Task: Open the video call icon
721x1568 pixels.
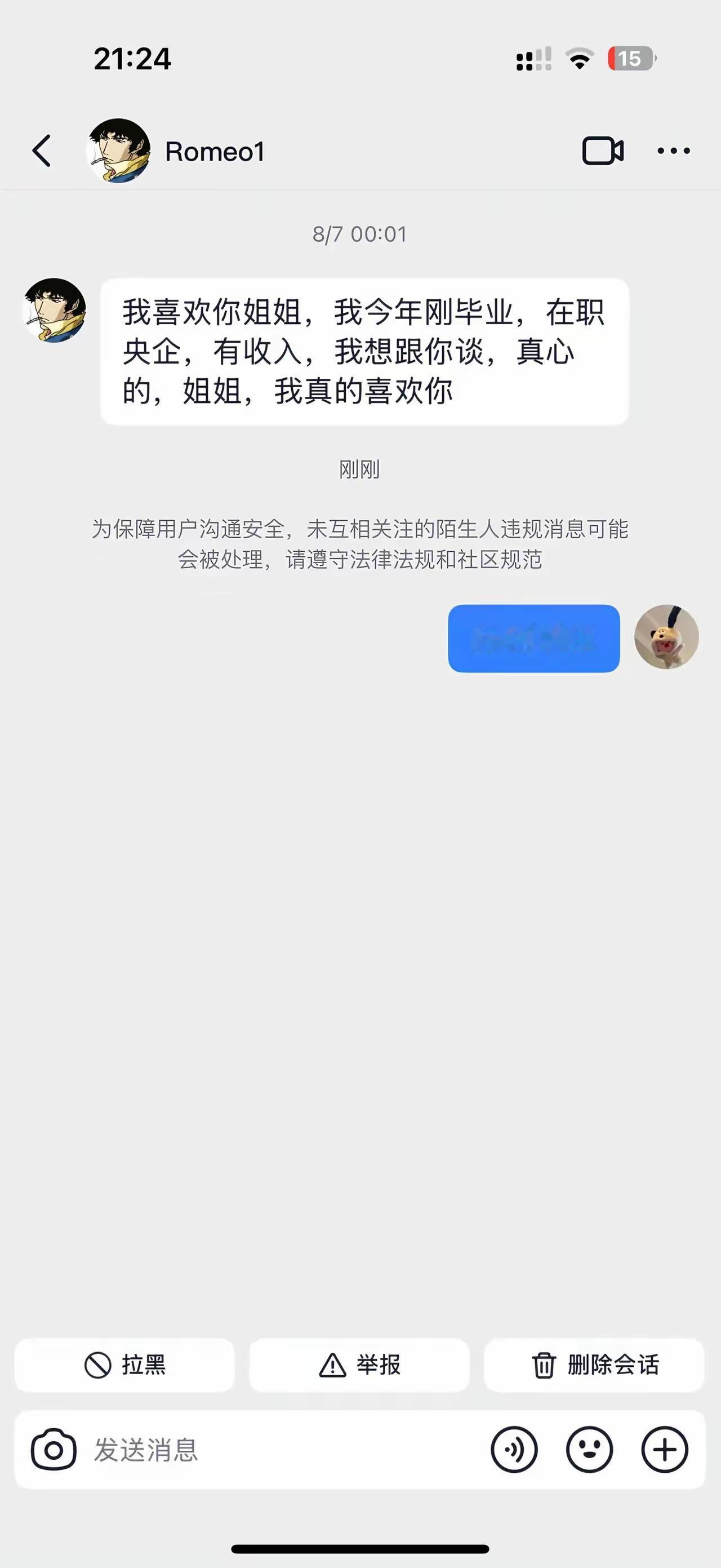Action: click(602, 151)
